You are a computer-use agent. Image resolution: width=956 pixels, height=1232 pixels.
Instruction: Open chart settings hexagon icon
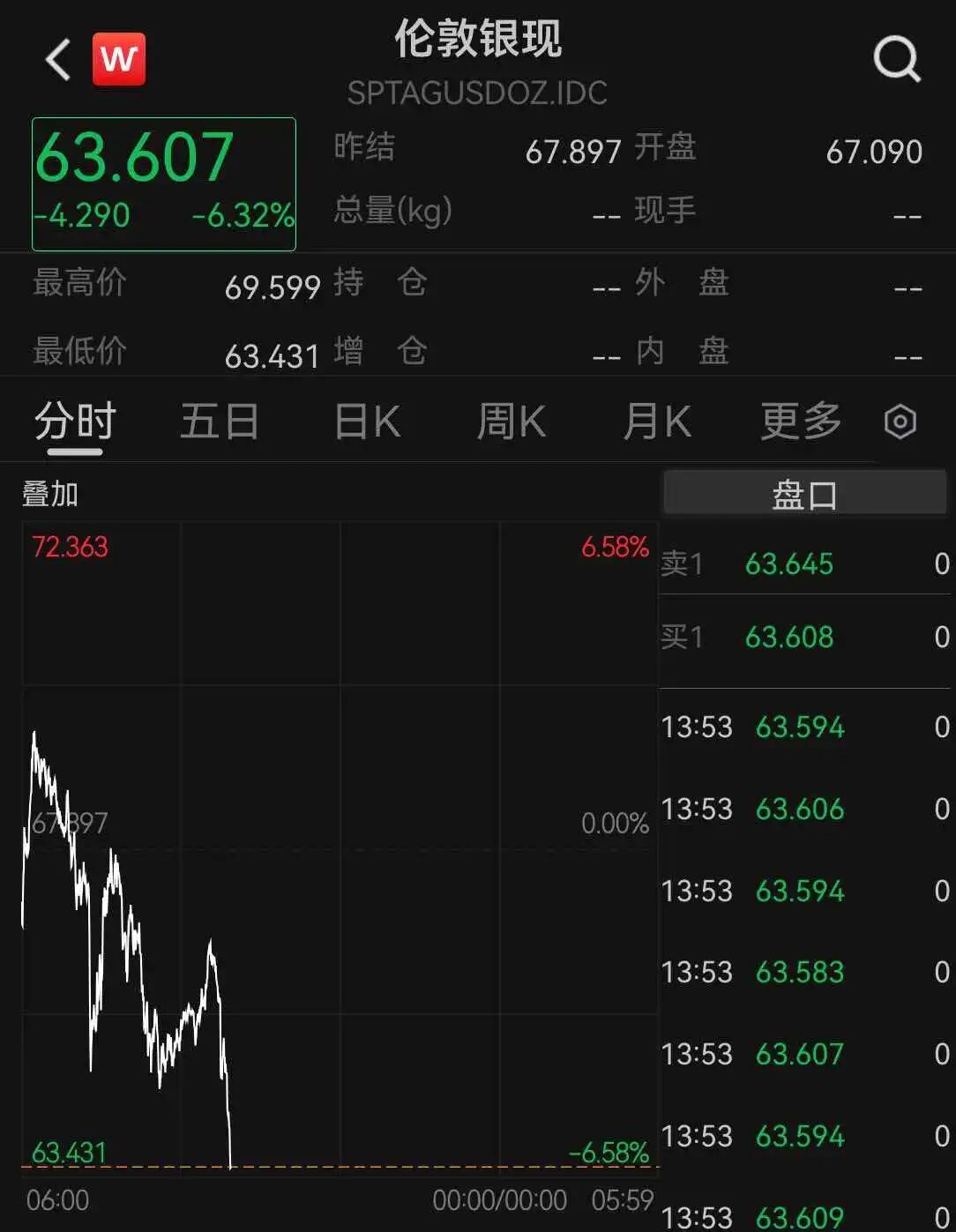(x=900, y=422)
